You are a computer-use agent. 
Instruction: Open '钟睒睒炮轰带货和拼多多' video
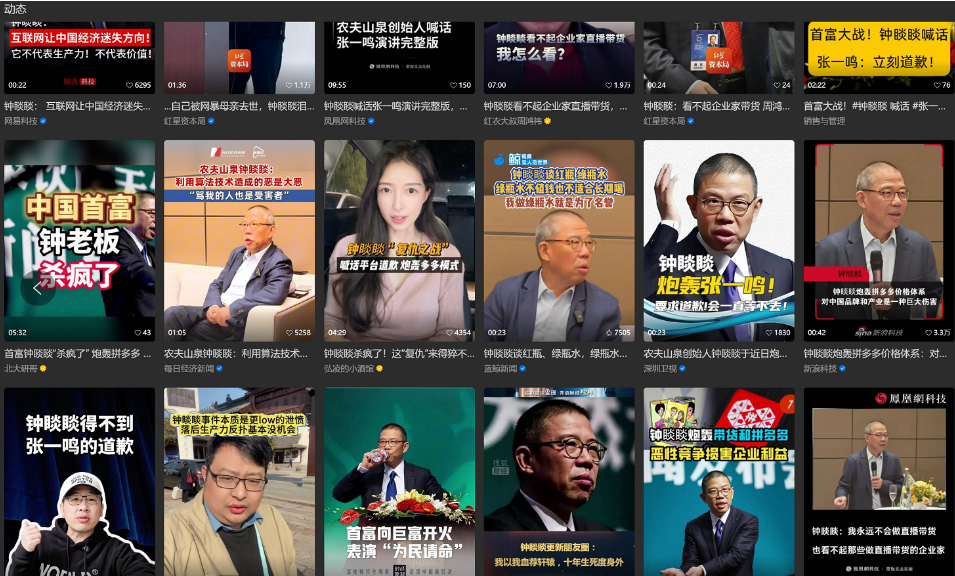pos(719,482)
